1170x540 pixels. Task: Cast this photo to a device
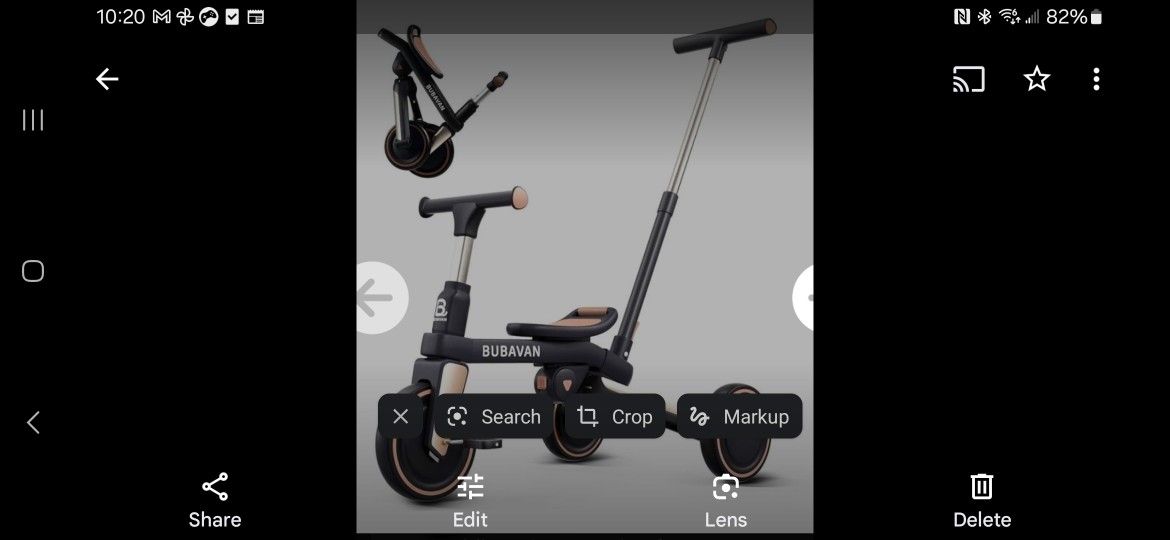tap(968, 80)
